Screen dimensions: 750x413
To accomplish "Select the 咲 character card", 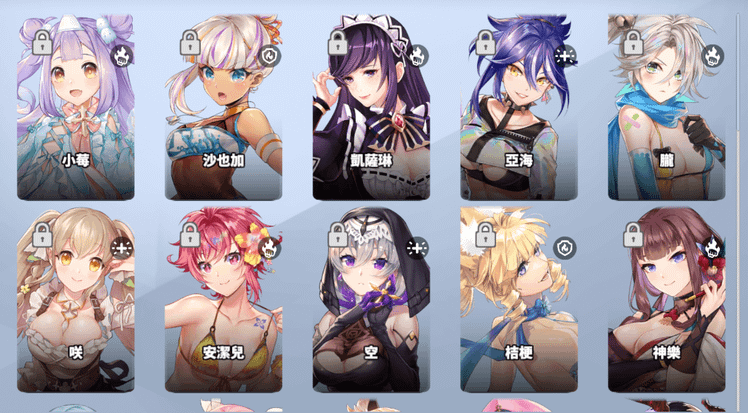I will [75, 300].
